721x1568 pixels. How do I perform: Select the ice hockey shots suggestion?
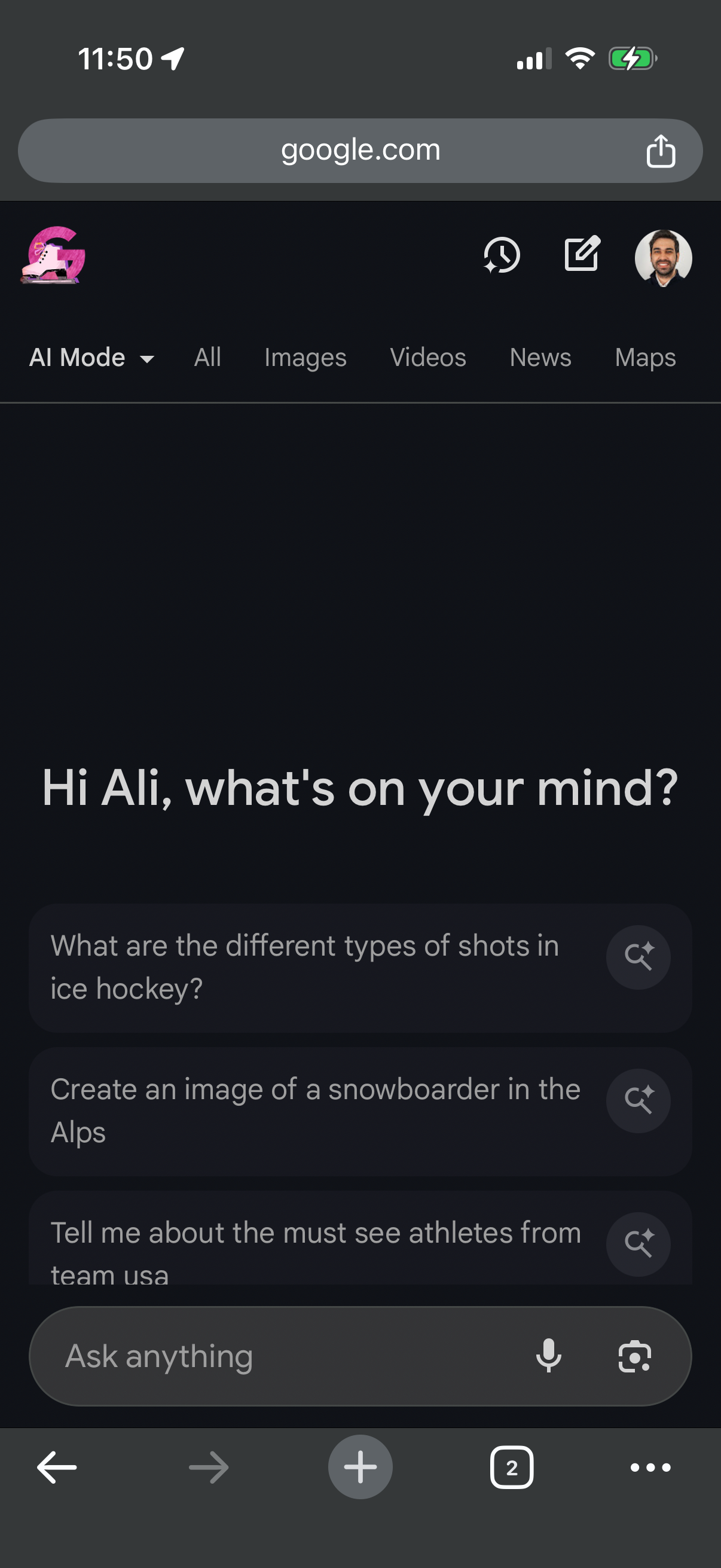(x=304, y=968)
